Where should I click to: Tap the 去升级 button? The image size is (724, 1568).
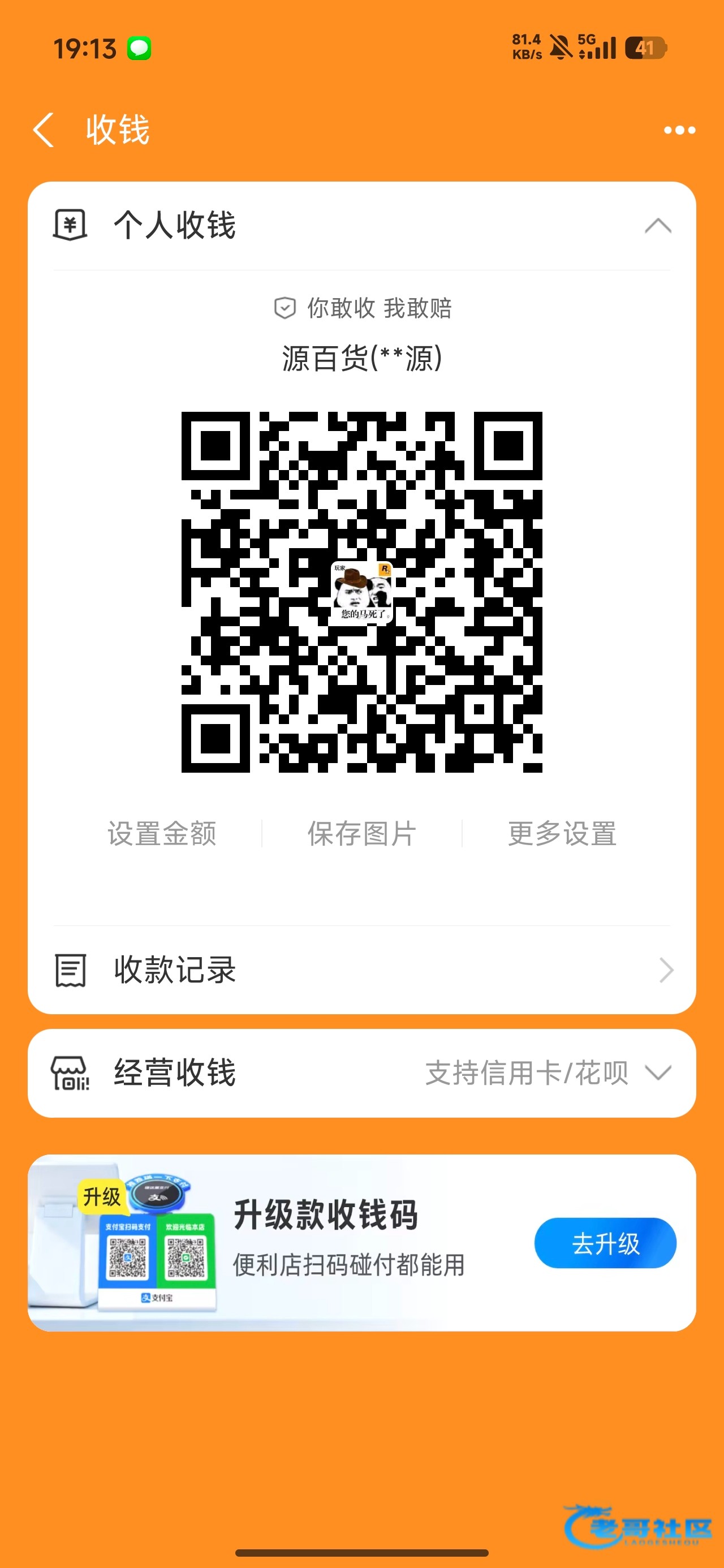click(x=605, y=1243)
